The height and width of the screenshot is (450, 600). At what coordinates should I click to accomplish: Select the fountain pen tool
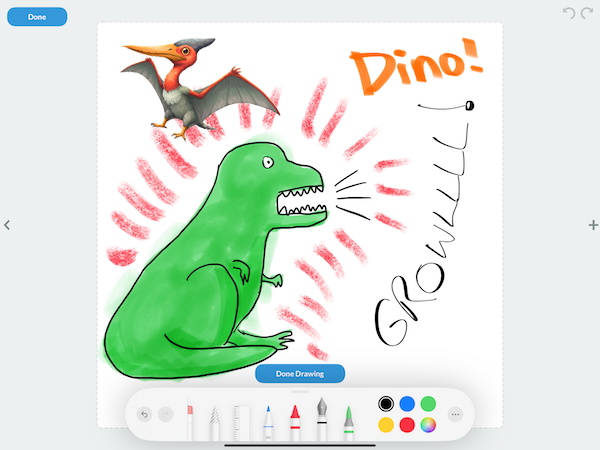(322, 420)
